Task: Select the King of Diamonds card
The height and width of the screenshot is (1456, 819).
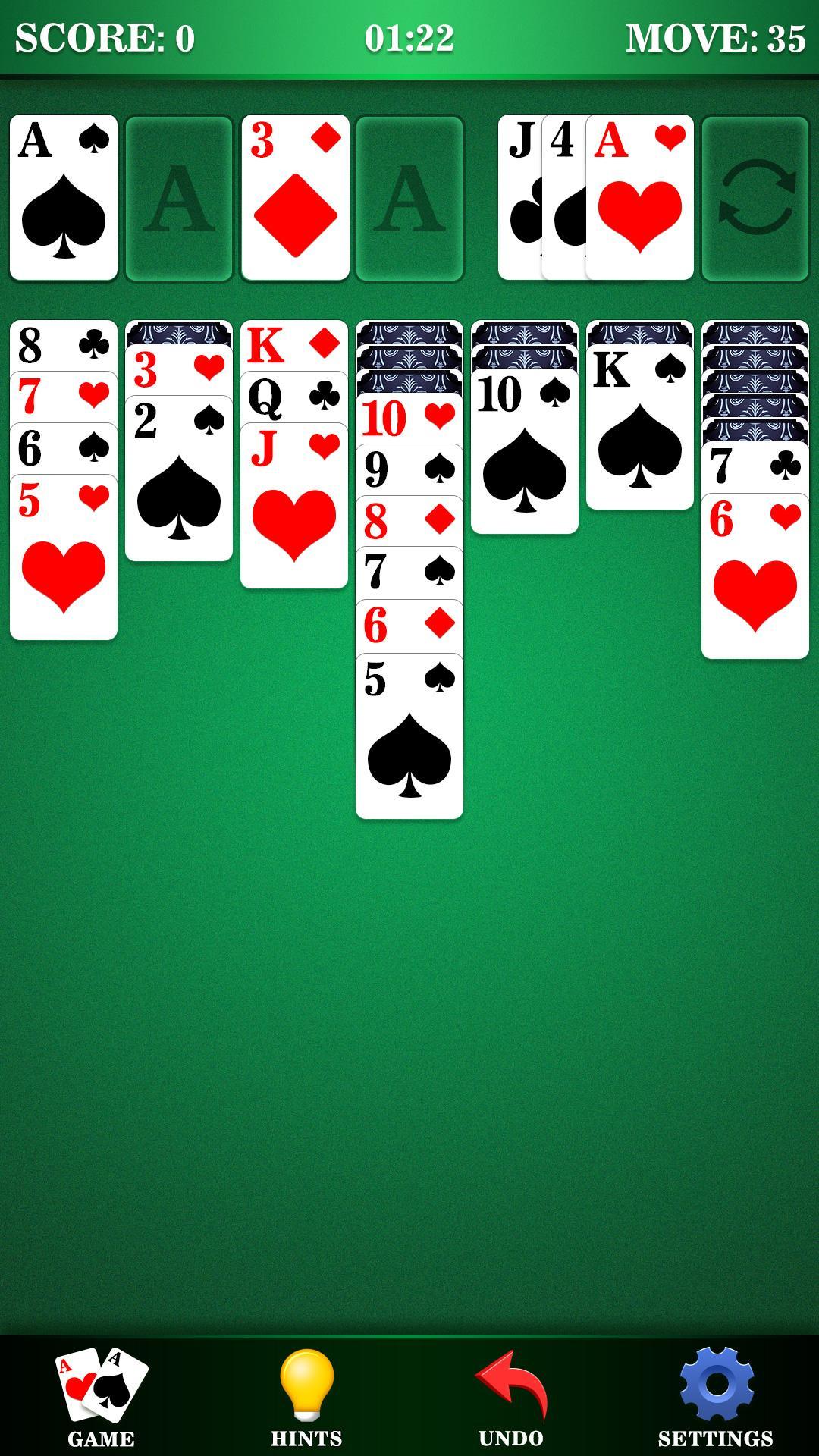Action: 294,347
